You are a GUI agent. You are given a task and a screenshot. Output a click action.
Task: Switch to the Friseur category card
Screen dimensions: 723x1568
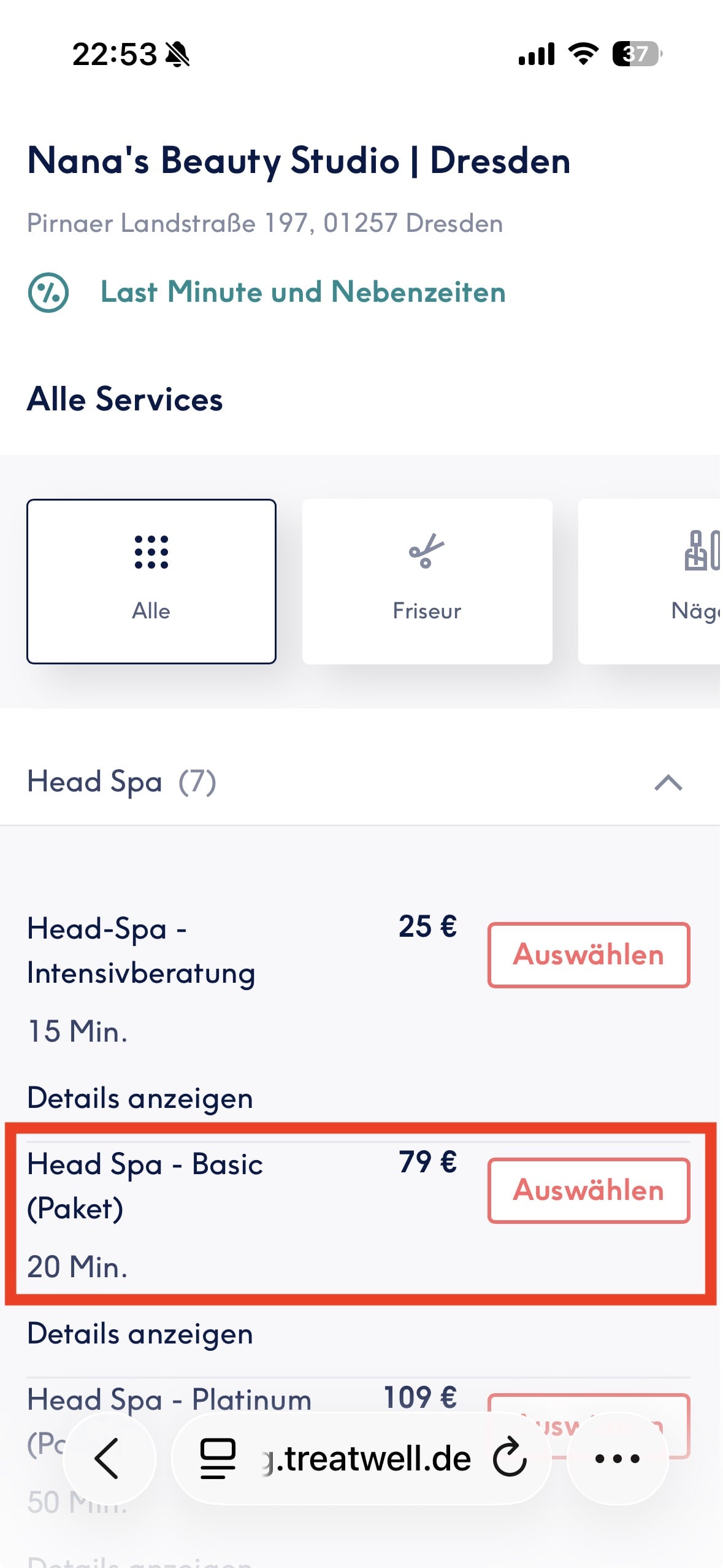(427, 582)
